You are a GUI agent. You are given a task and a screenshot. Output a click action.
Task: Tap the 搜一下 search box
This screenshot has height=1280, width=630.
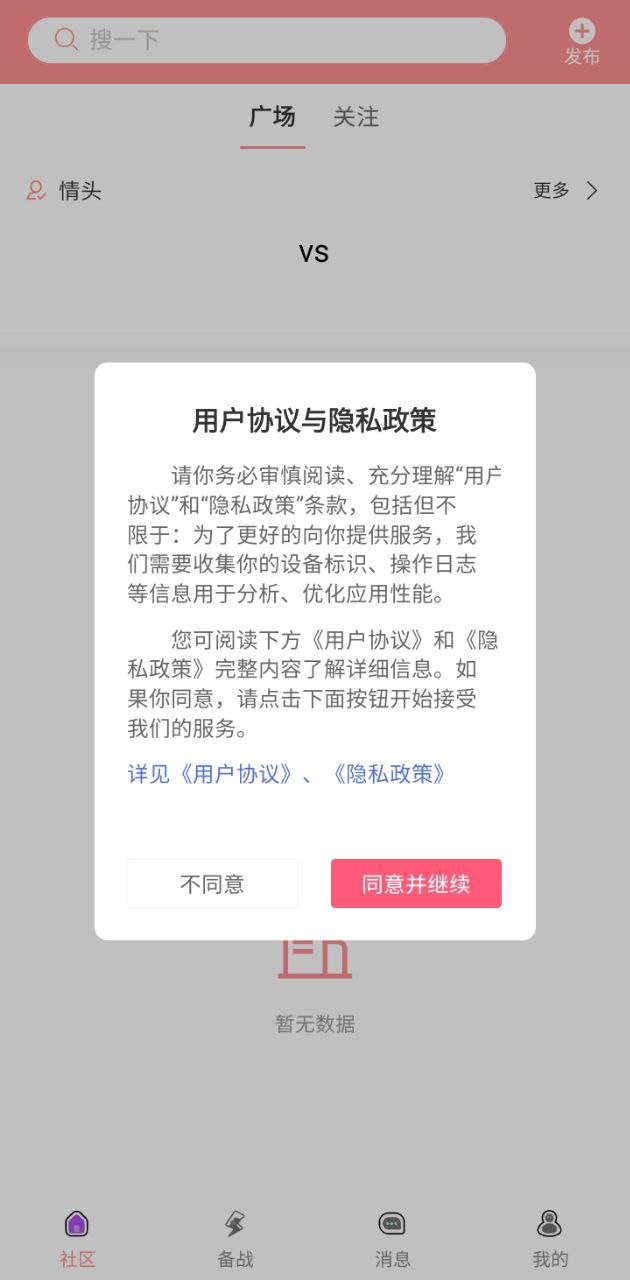pyautogui.click(x=266, y=40)
